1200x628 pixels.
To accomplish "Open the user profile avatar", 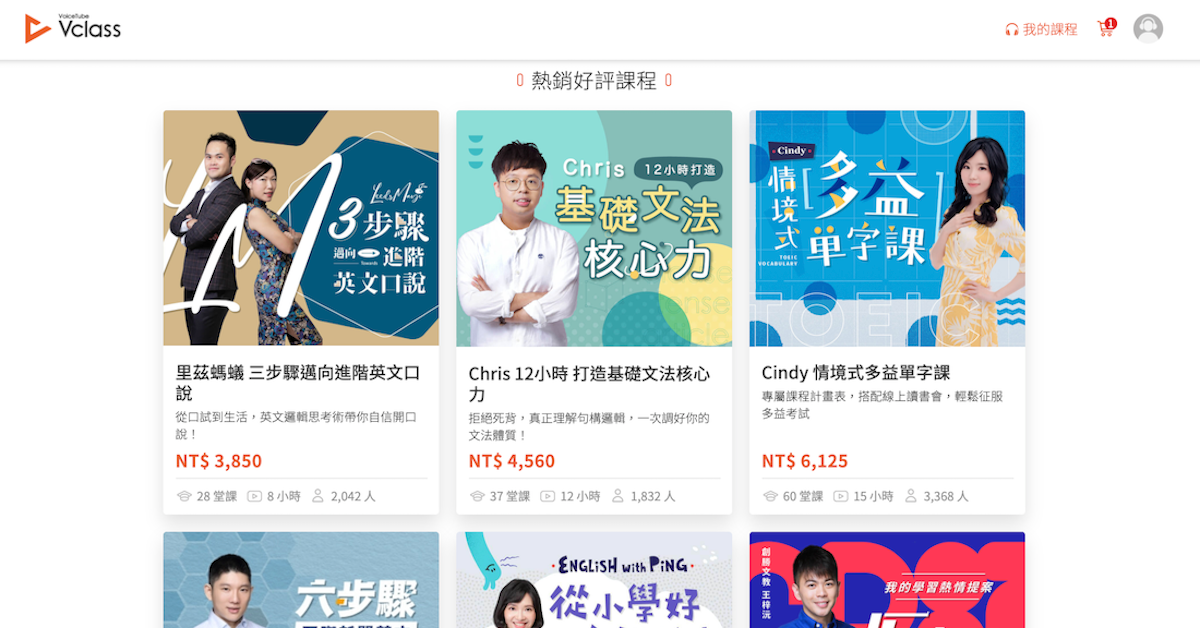I will click(1148, 29).
